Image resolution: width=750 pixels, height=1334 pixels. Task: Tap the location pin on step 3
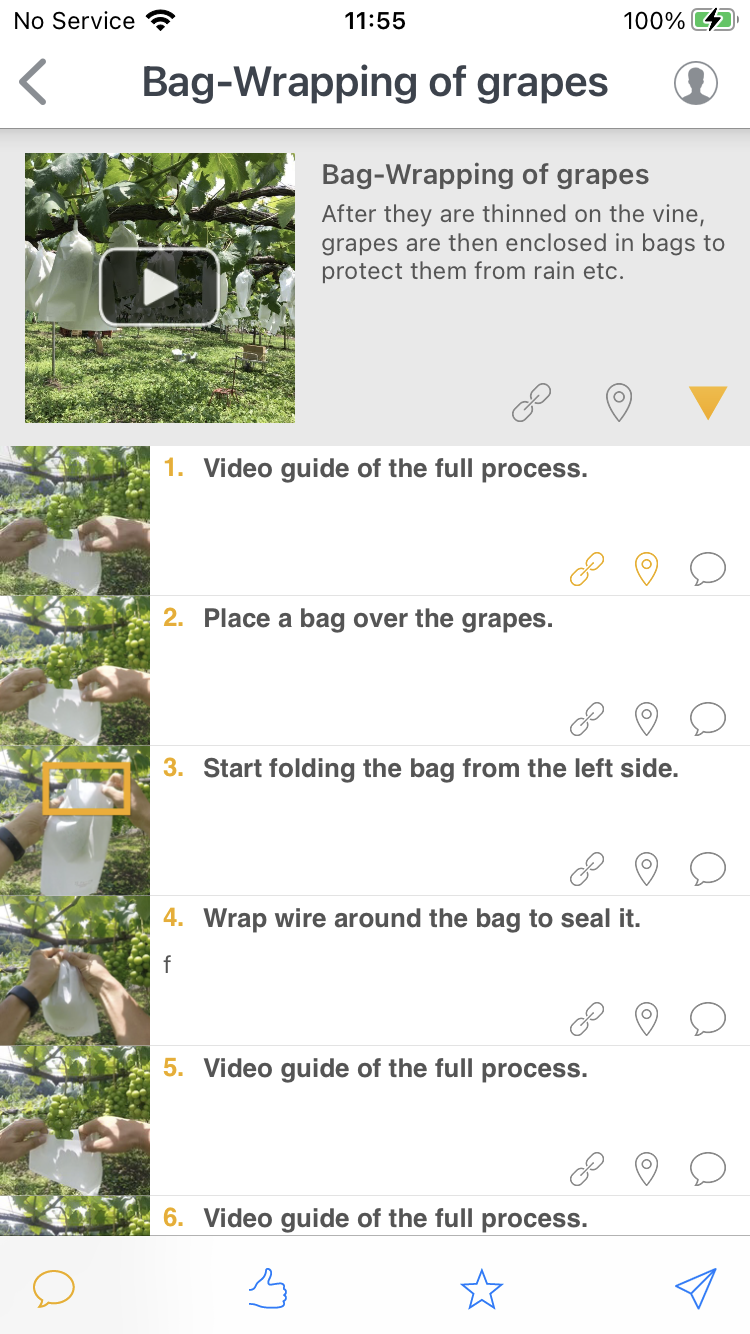tap(647, 869)
